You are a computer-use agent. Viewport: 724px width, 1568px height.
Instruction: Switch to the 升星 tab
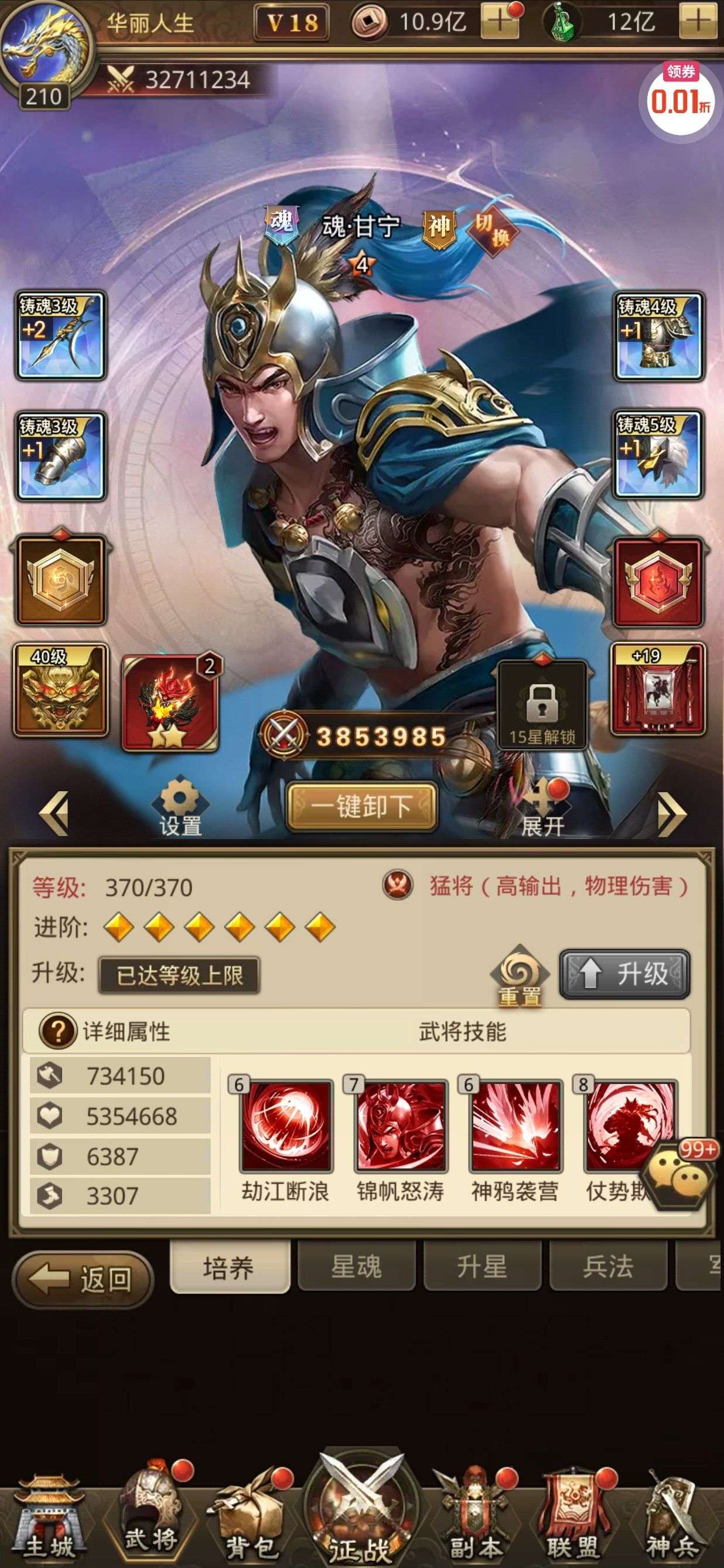tap(483, 1267)
